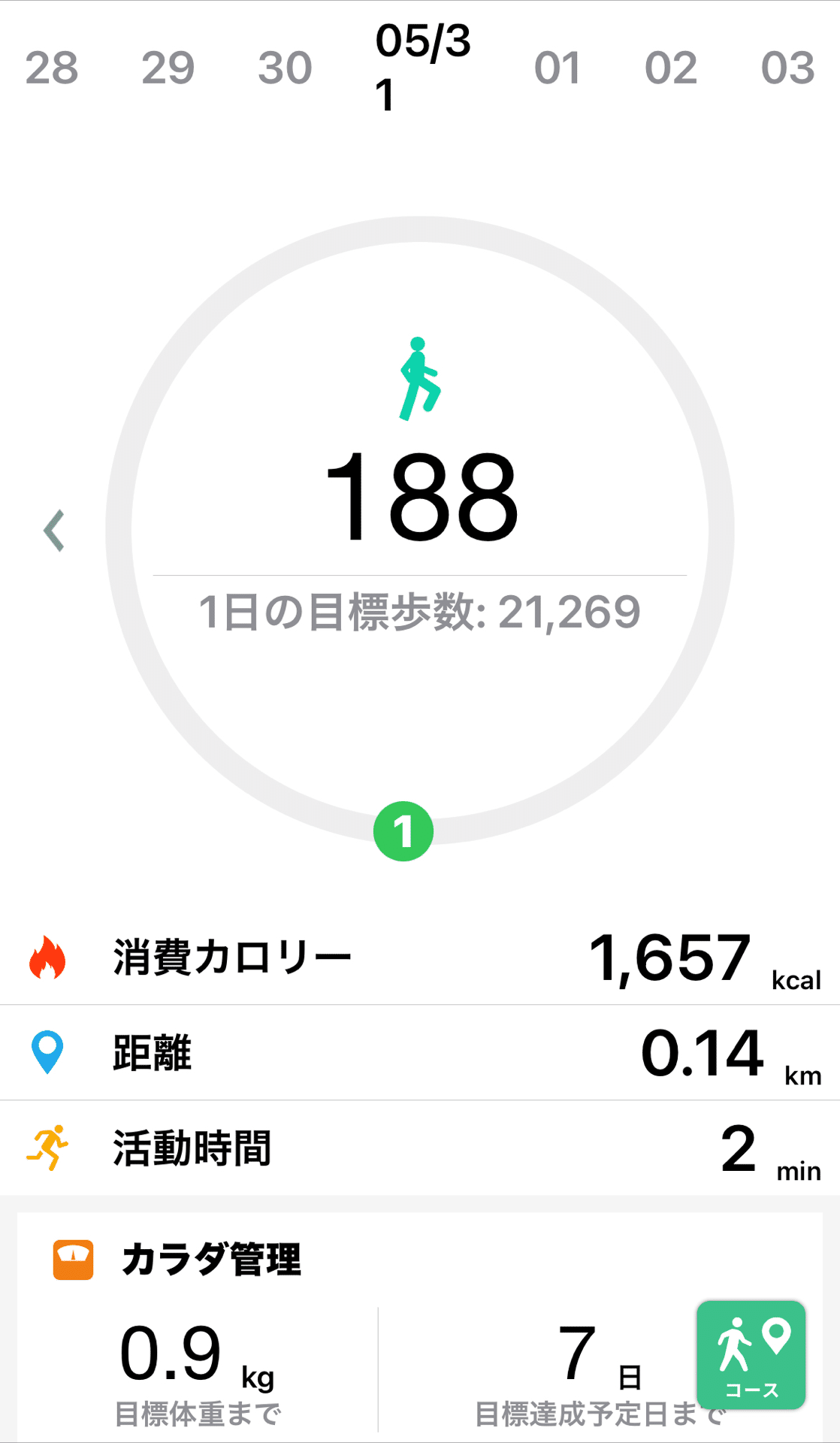Open the コース walking course button
The height and width of the screenshot is (1443, 840).
click(751, 1354)
